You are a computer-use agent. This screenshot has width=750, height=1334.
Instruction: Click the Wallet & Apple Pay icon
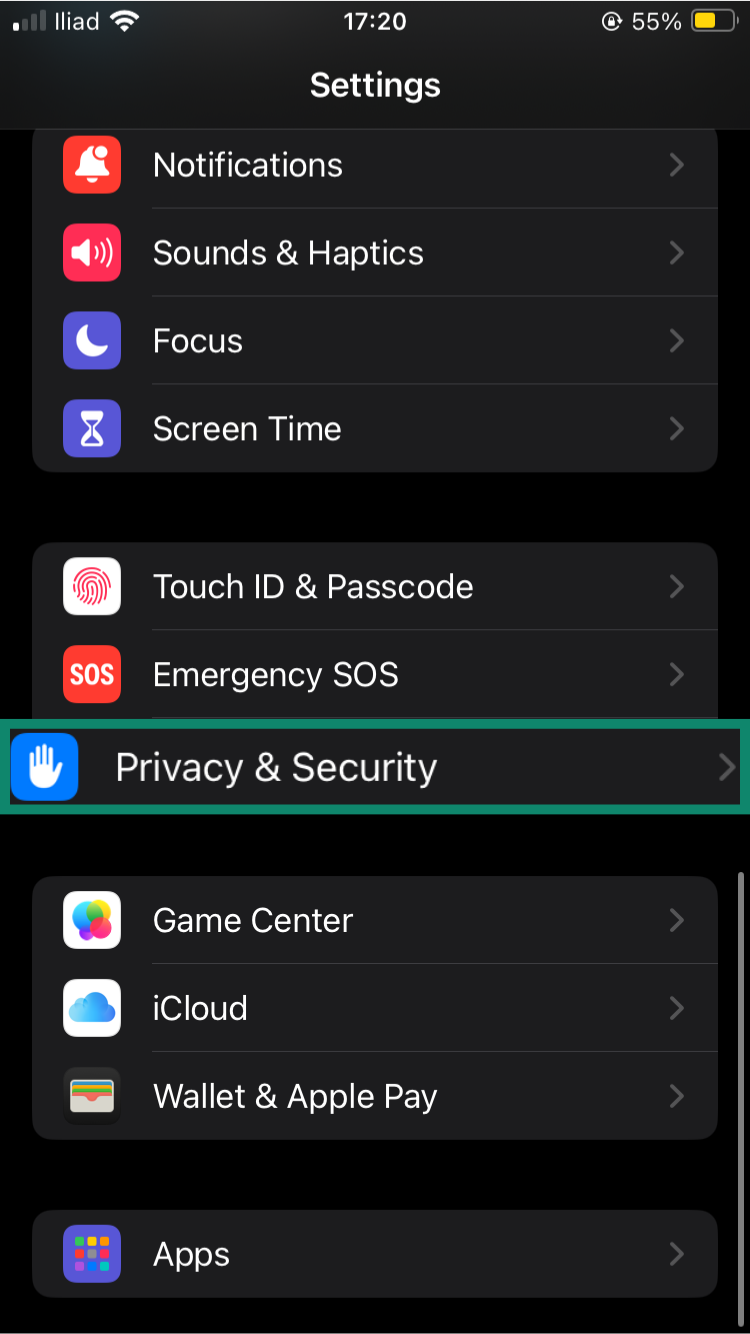click(x=91, y=1096)
